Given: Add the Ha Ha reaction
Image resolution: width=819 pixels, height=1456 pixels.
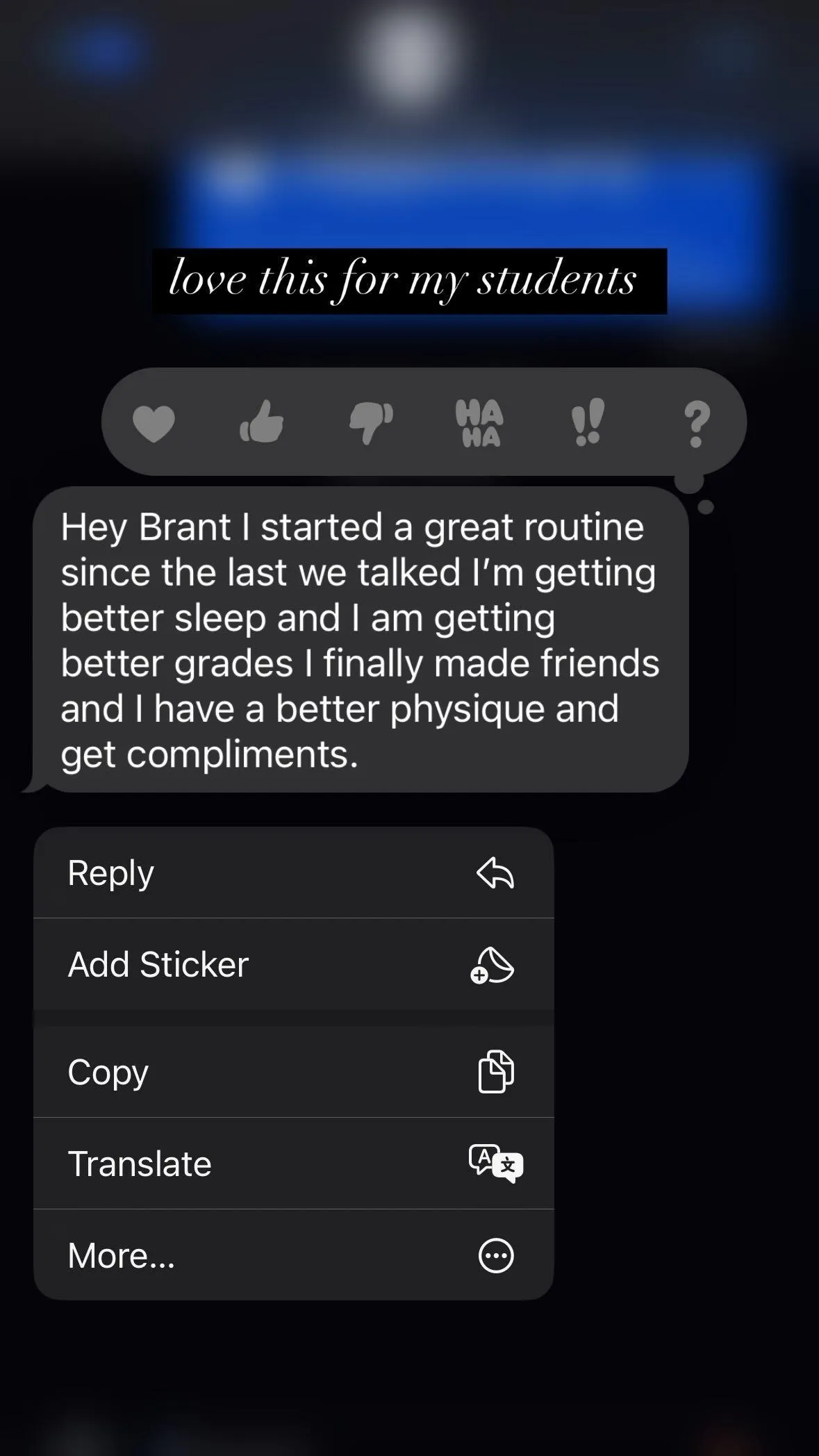Looking at the screenshot, I should pyautogui.click(x=479, y=422).
